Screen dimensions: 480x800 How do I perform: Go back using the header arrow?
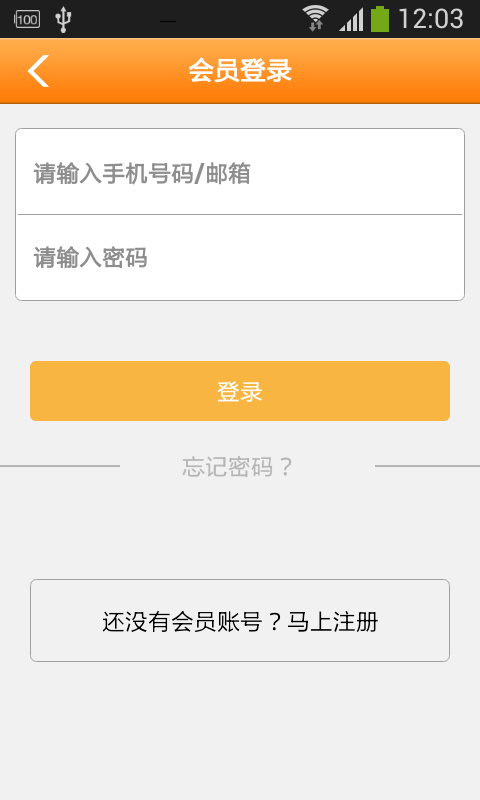pos(38,71)
